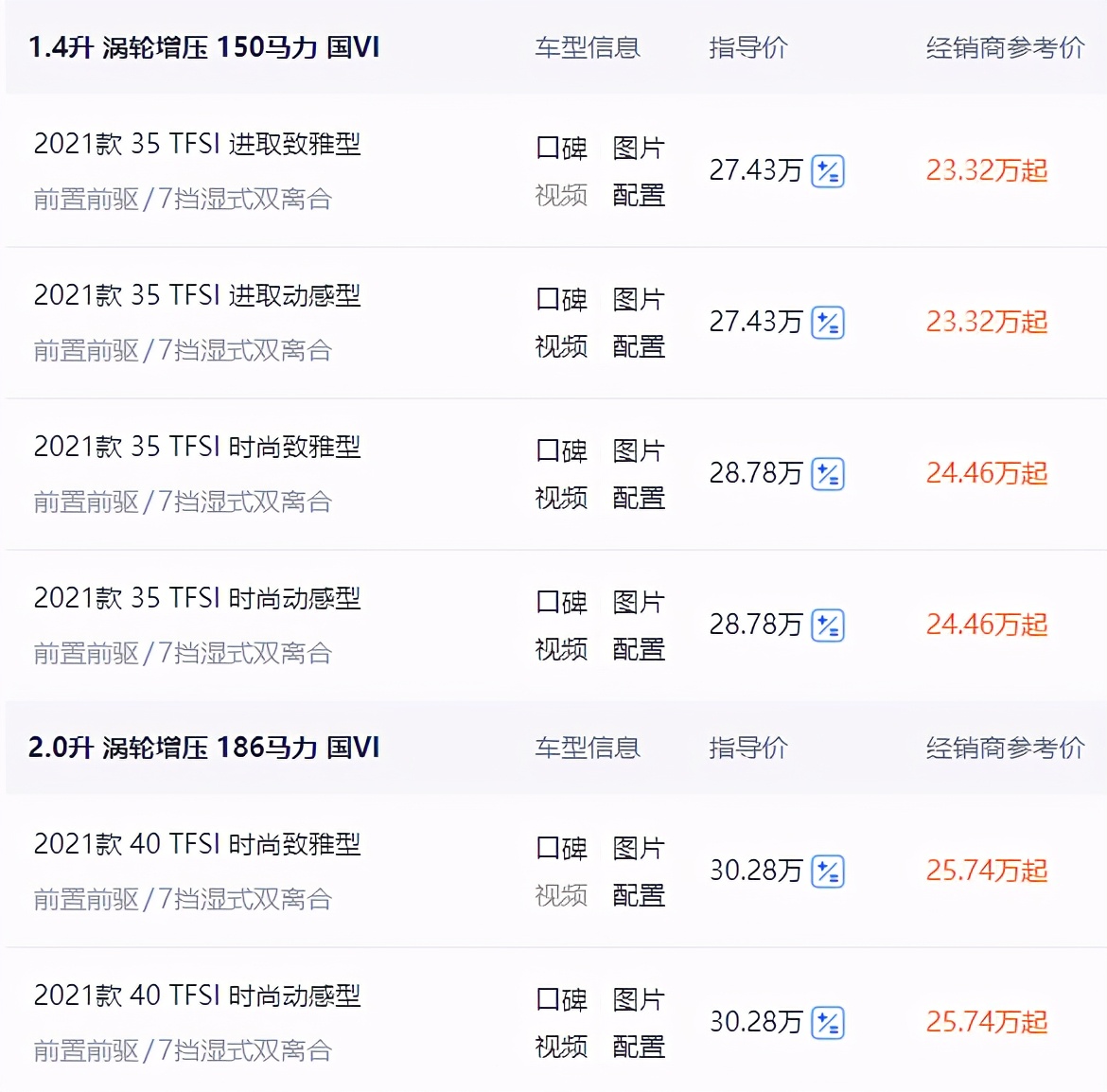Watch 视频 for 35 TFSI 进取动感型
This screenshot has width=1107, height=1092.
(x=561, y=347)
